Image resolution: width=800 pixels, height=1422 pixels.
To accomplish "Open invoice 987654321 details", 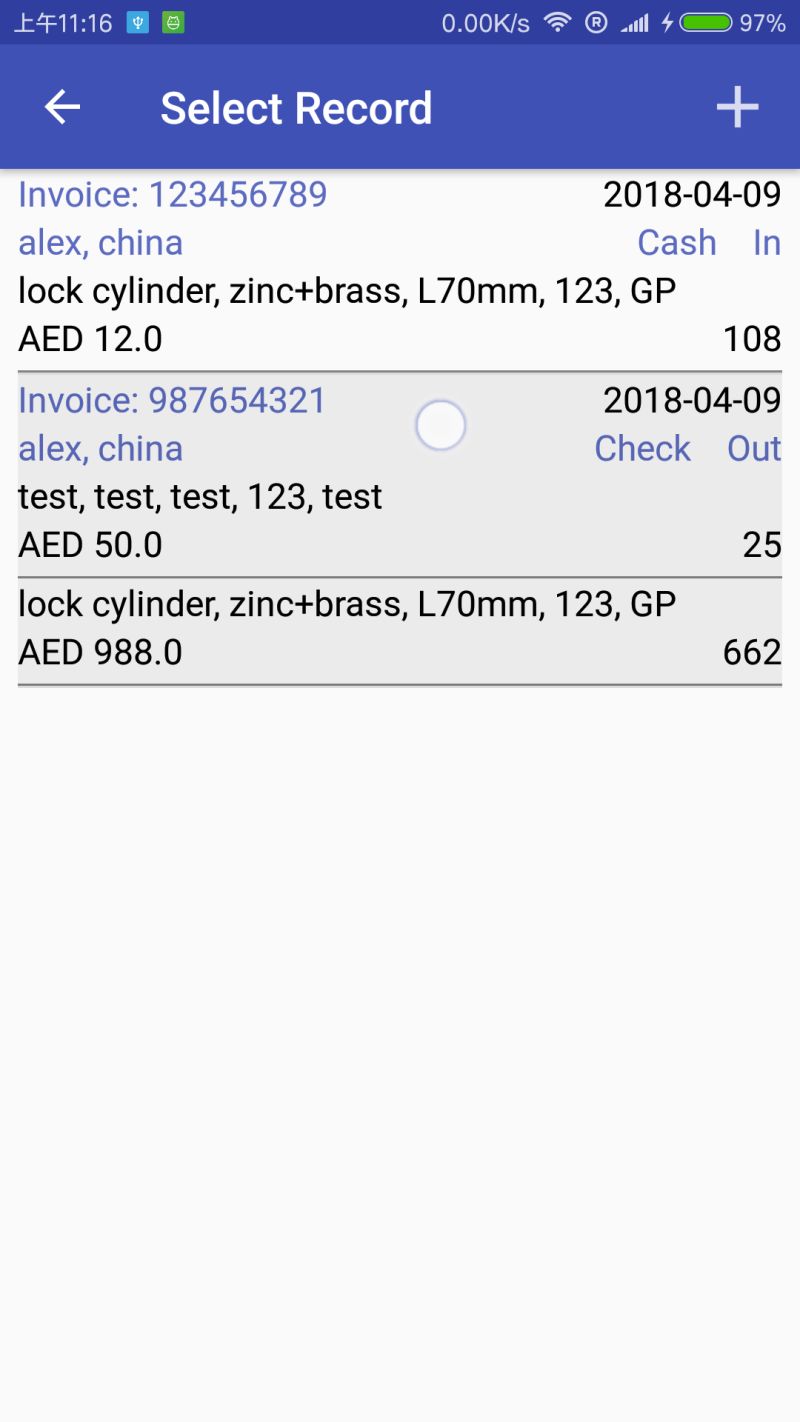I will coord(172,400).
